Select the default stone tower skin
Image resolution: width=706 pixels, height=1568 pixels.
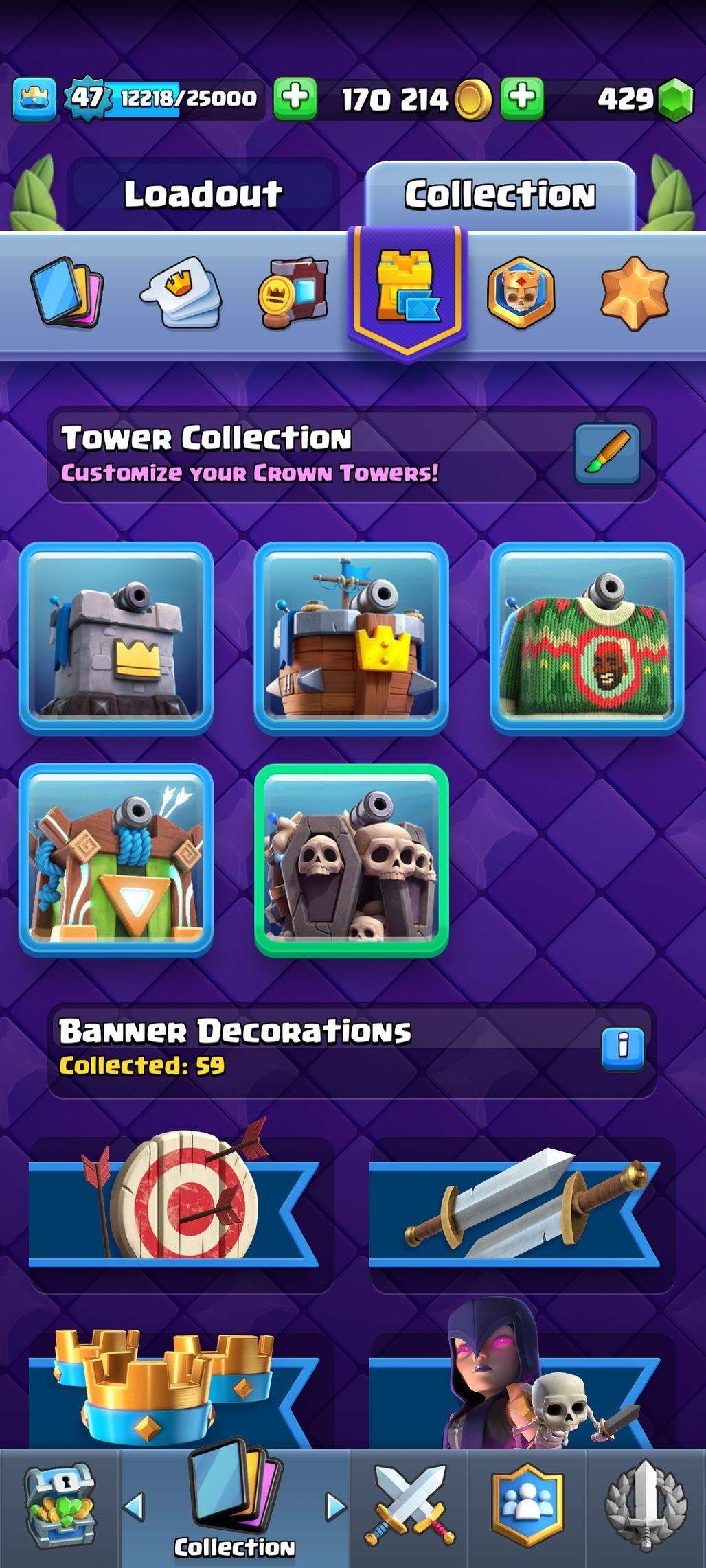click(116, 638)
